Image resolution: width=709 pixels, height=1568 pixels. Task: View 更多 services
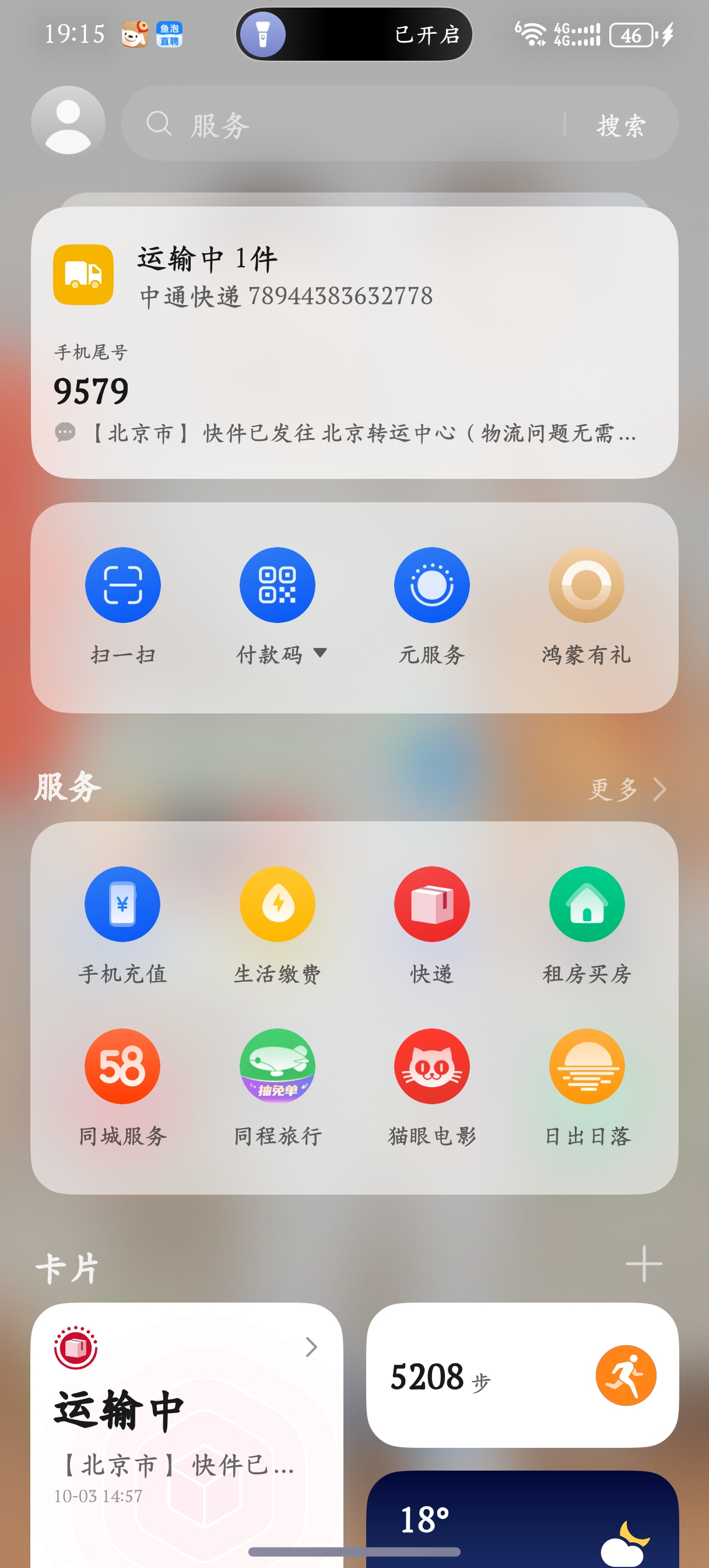[x=626, y=789]
